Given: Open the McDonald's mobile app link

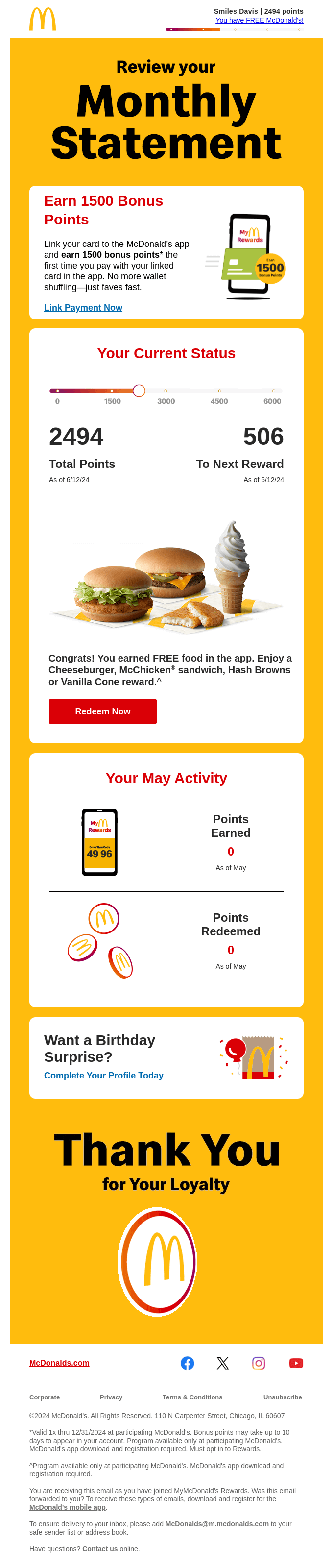Looking at the screenshot, I should [68, 1507].
